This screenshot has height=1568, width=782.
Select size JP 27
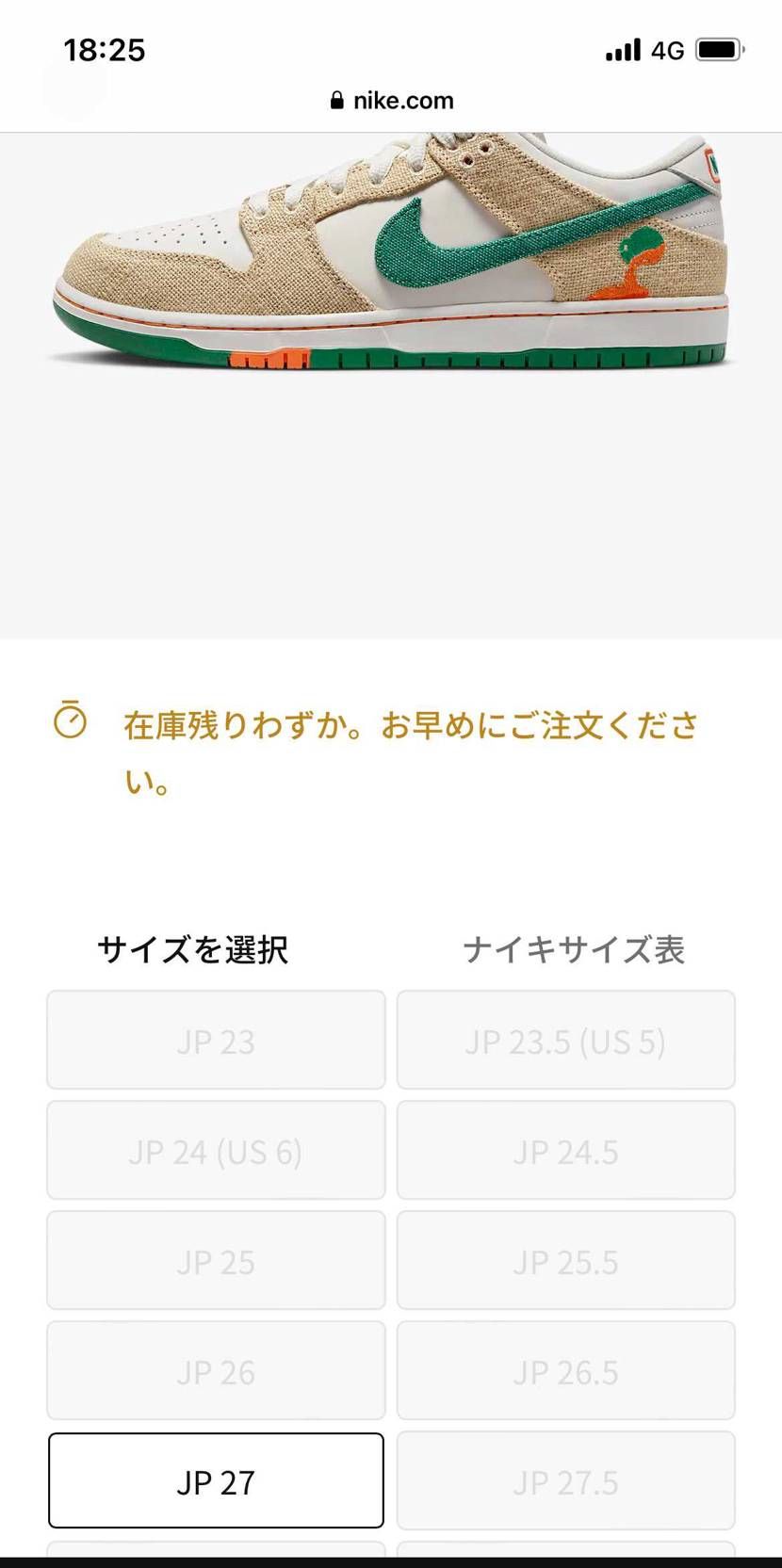pos(215,1480)
